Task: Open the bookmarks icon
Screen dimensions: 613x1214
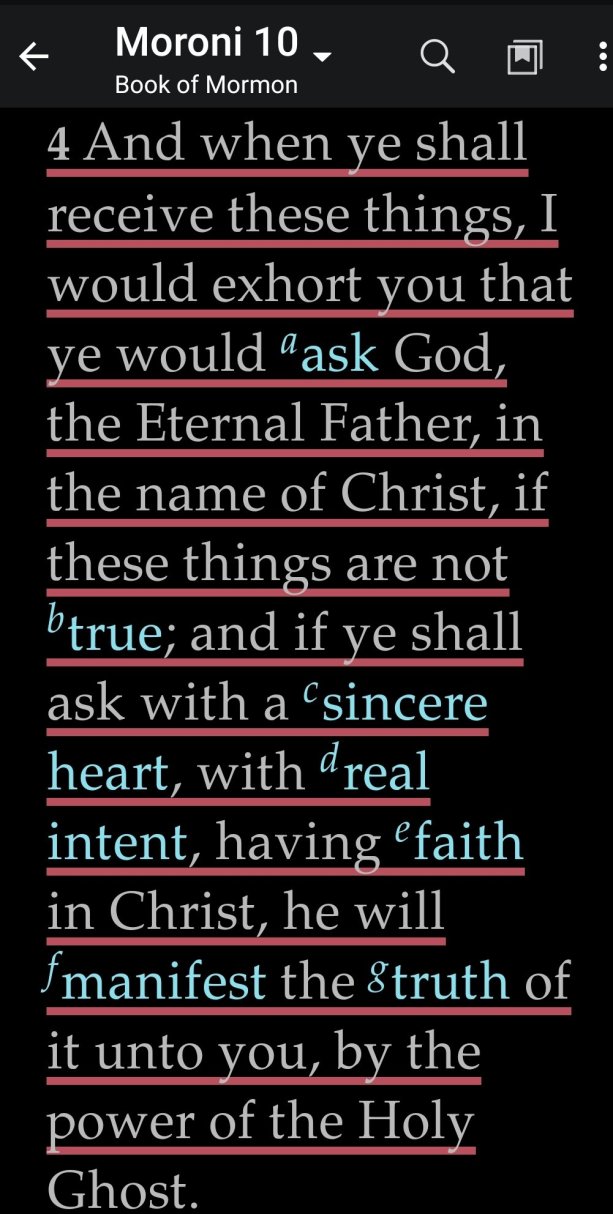Action: [525, 58]
